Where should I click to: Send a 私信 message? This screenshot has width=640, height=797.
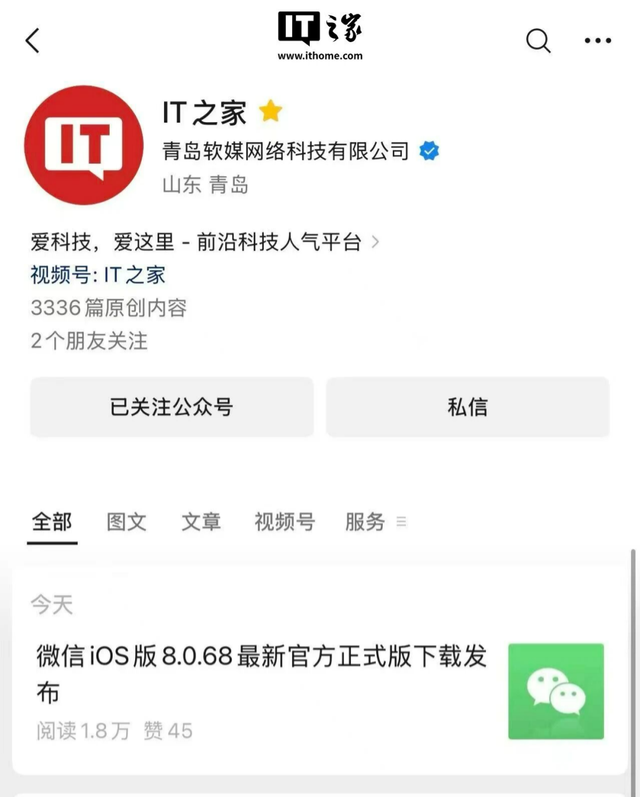[467, 407]
